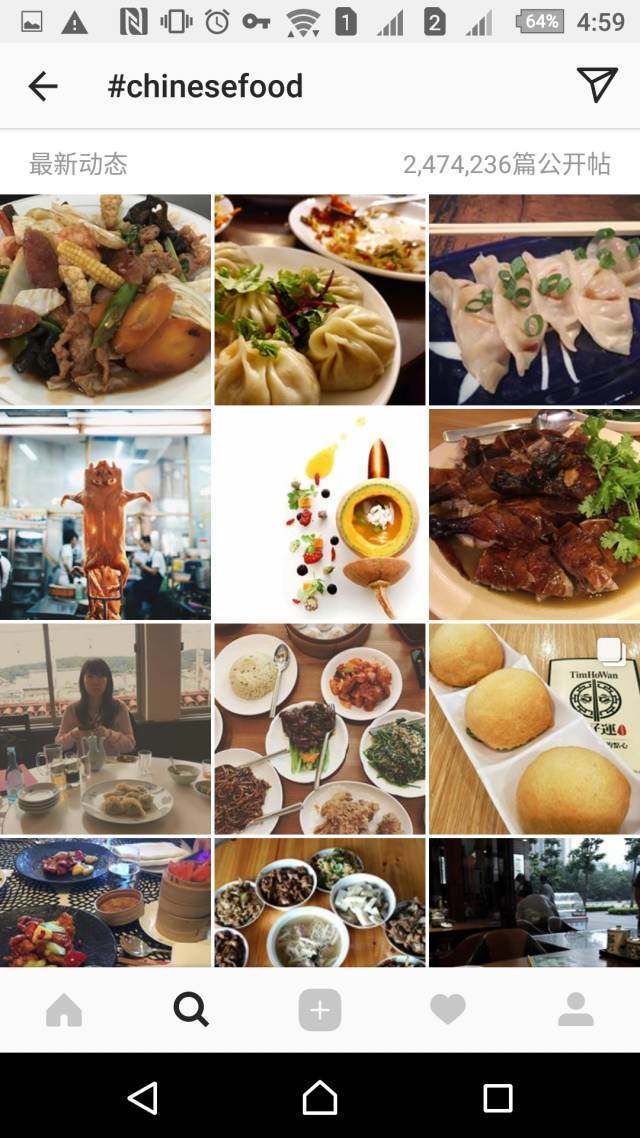Switch to the Home feed tab
Image resolution: width=640 pixels, height=1138 pixels.
[x=64, y=1010]
